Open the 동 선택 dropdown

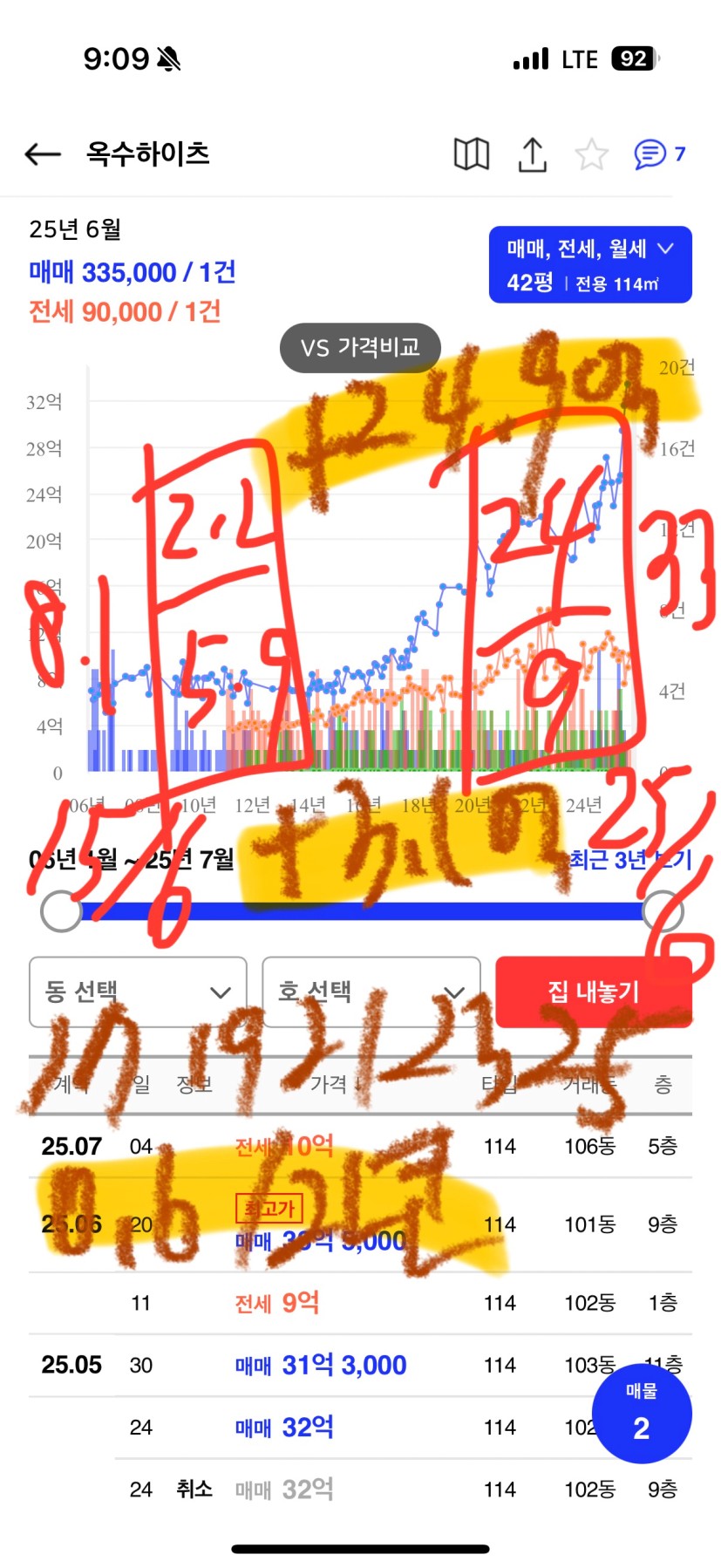(x=138, y=992)
